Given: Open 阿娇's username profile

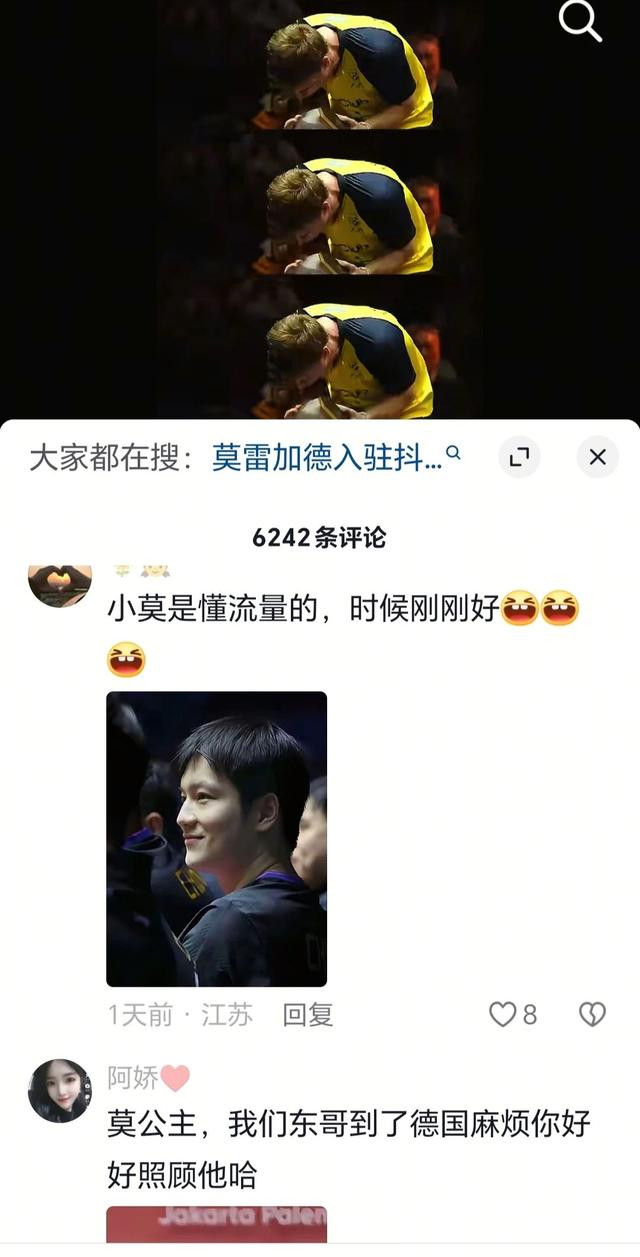Looking at the screenshot, I should (132, 1078).
